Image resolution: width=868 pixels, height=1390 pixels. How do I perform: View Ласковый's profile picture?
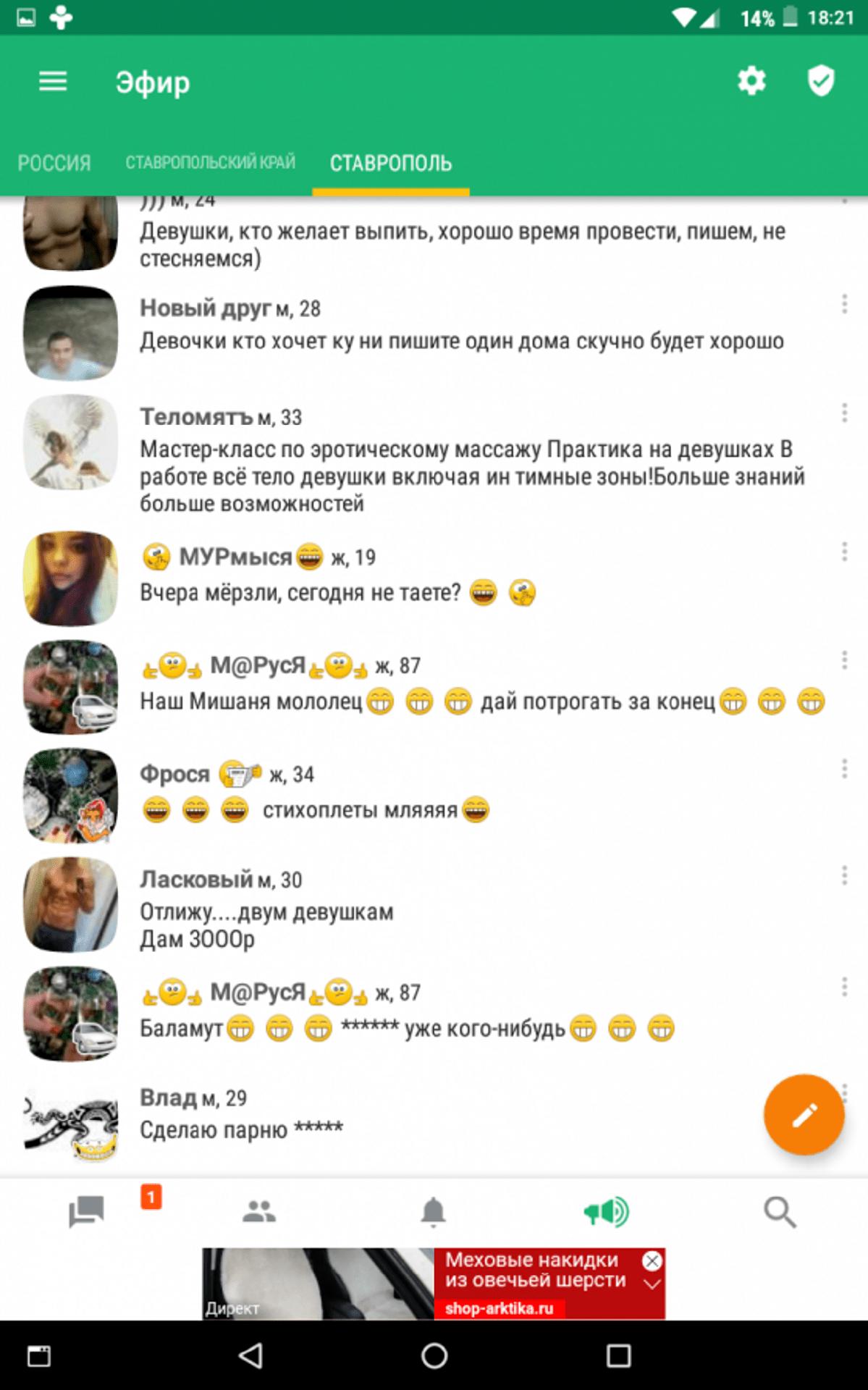coord(71,904)
